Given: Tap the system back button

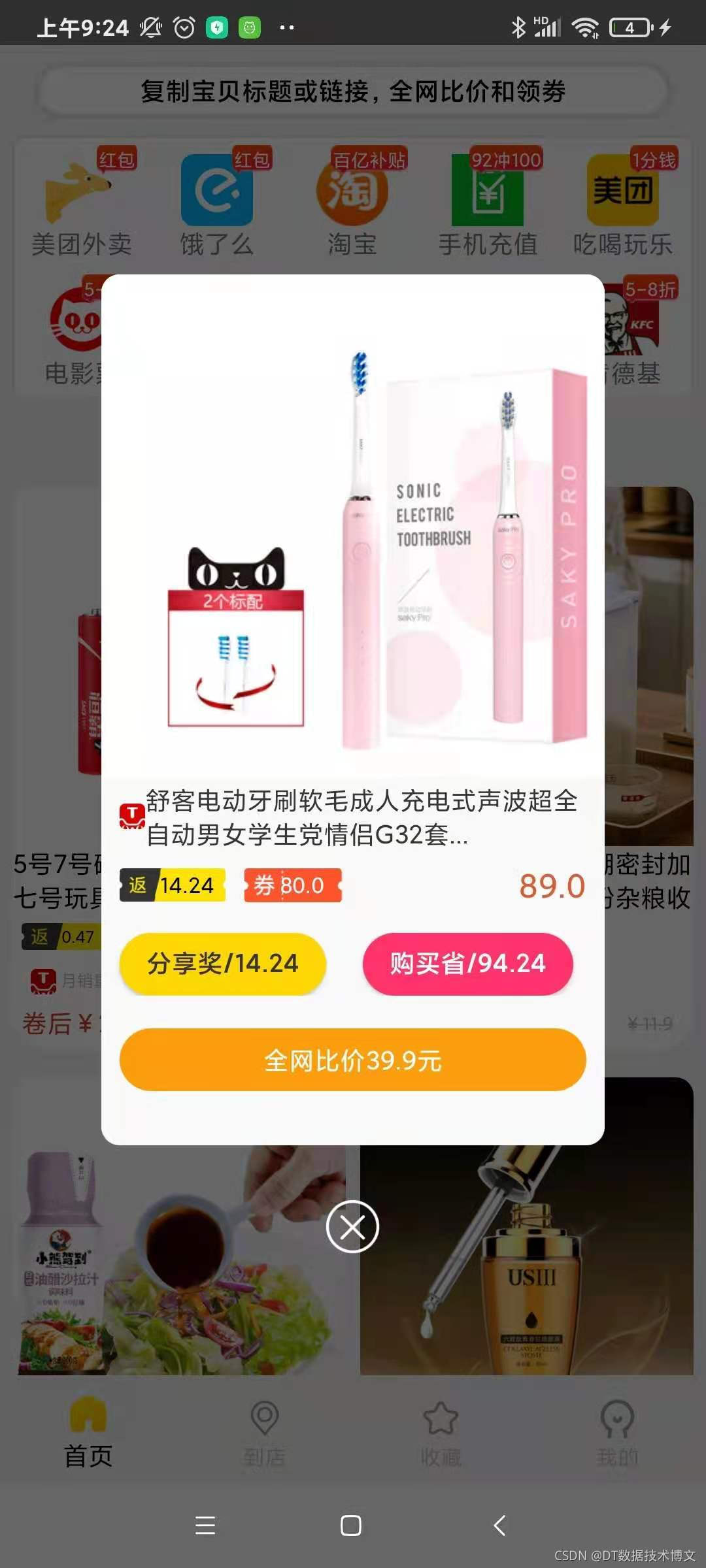Looking at the screenshot, I should click(x=499, y=1526).
